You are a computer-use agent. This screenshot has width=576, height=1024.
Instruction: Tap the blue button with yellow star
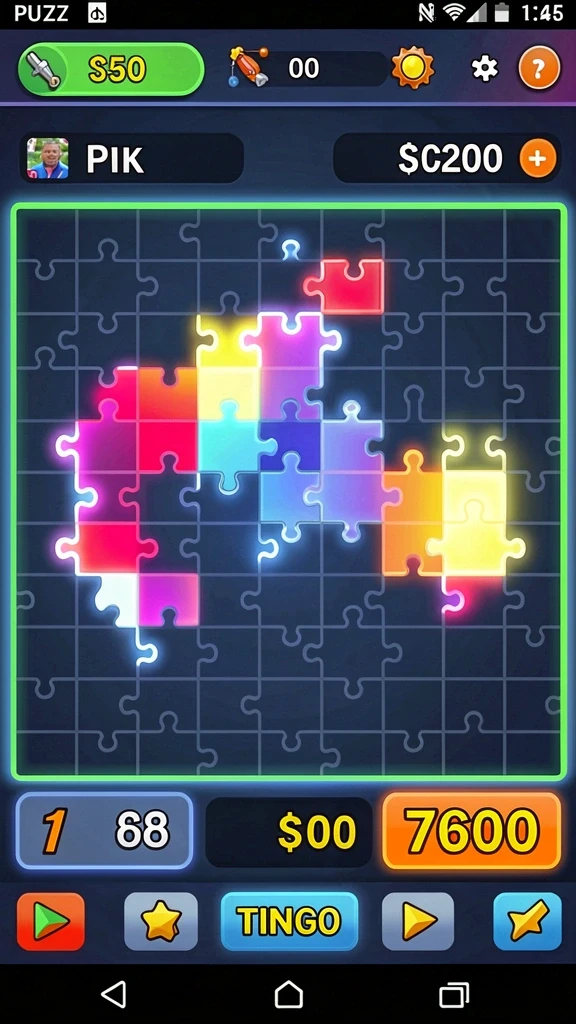tap(527, 921)
